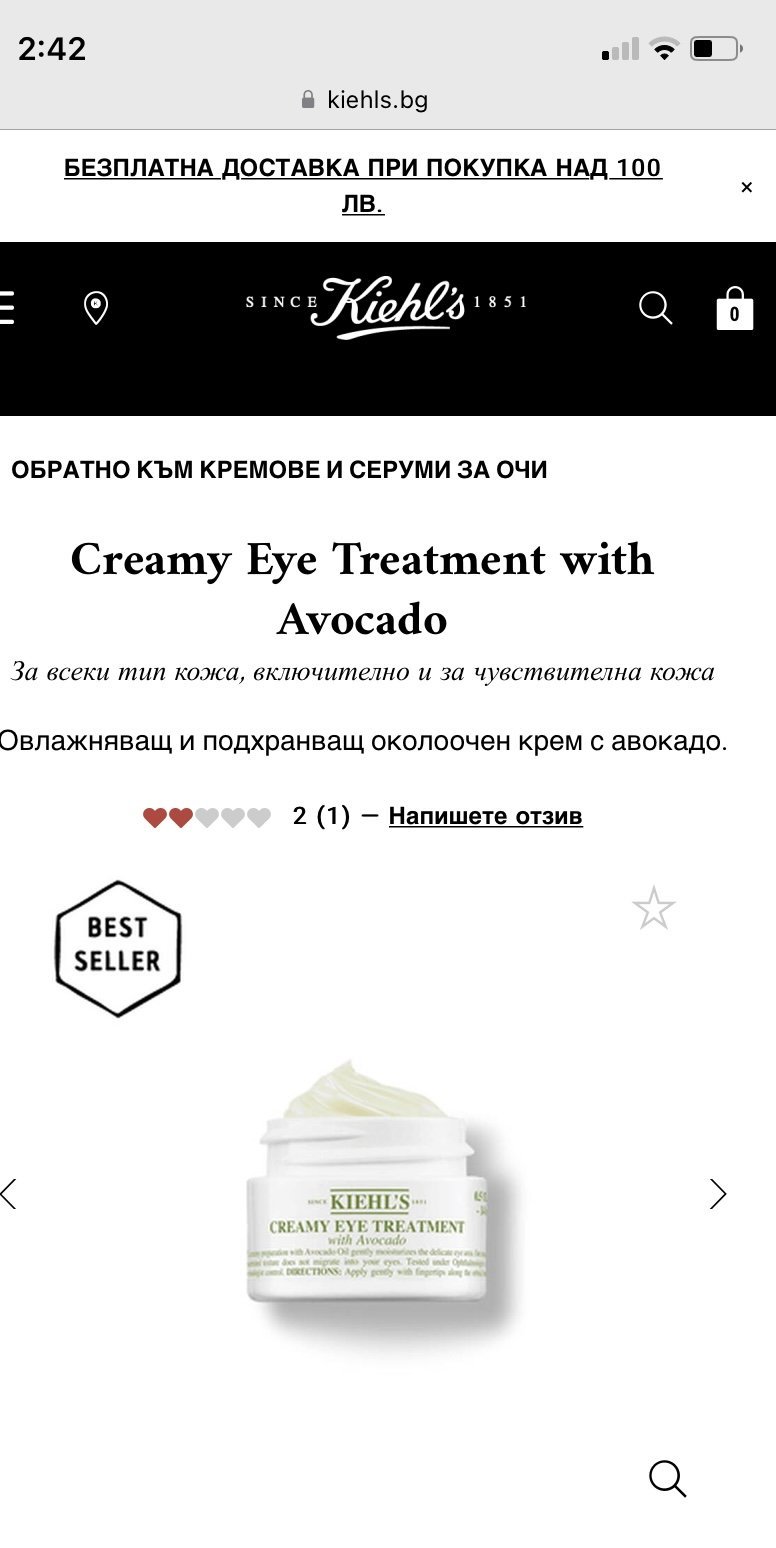Zoom into the product image

(x=667, y=1477)
